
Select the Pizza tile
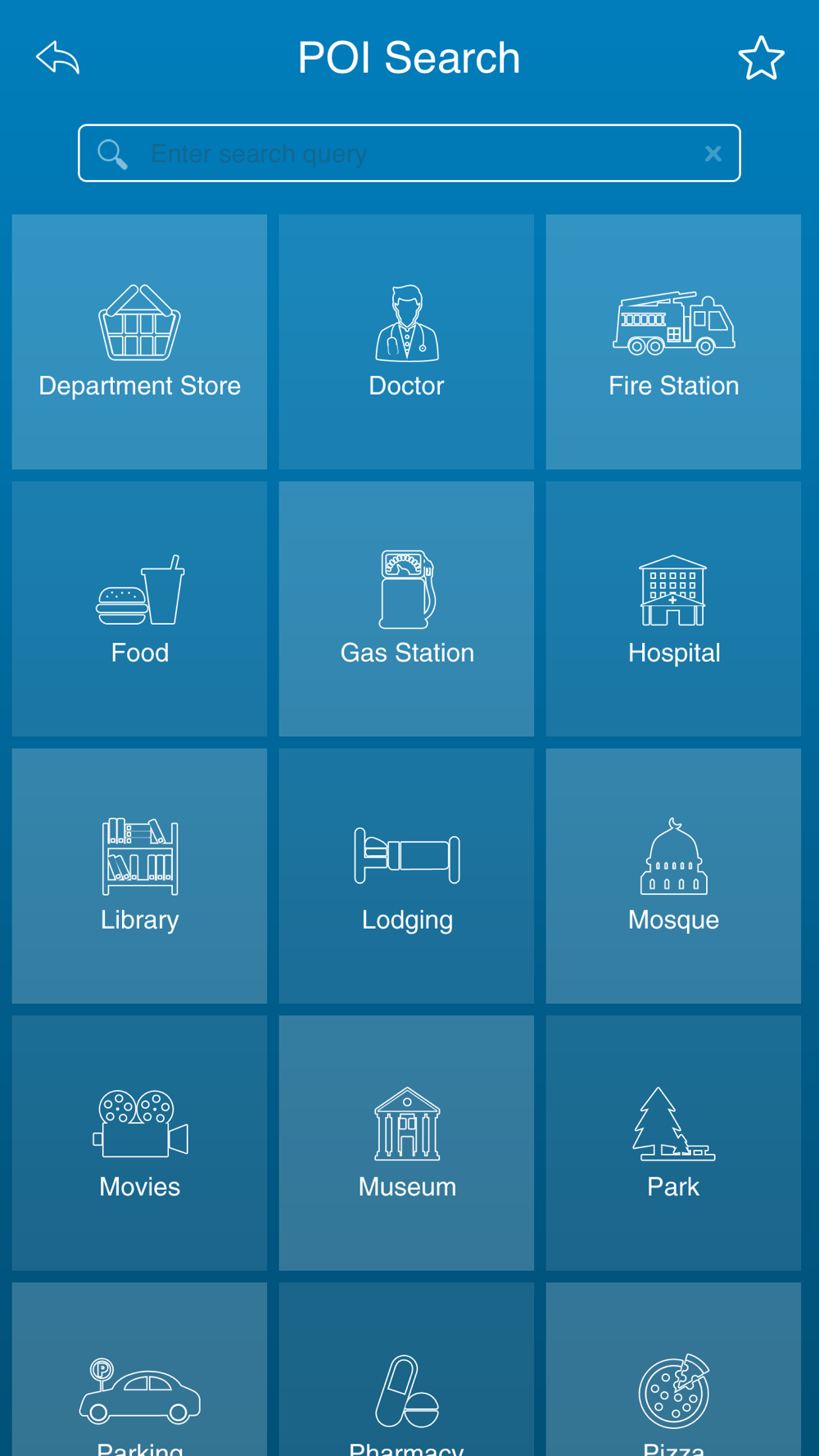pos(673,1369)
